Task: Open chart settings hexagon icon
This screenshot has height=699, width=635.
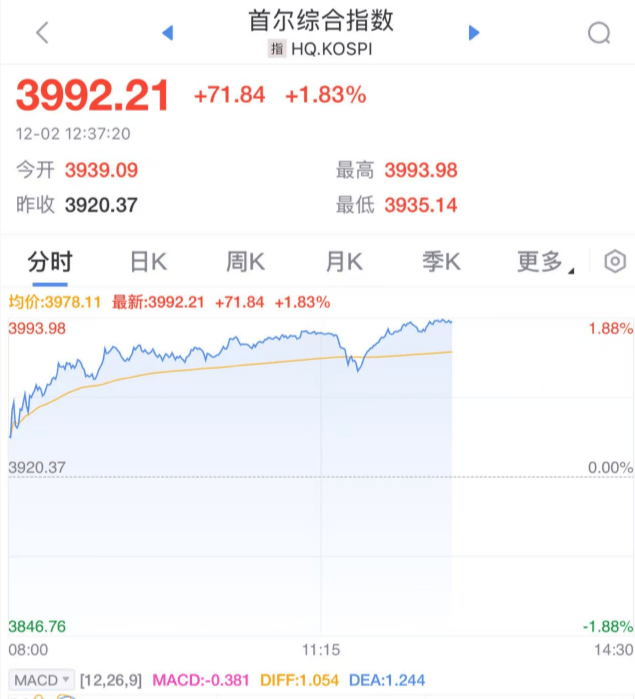Action: pyautogui.click(x=615, y=262)
